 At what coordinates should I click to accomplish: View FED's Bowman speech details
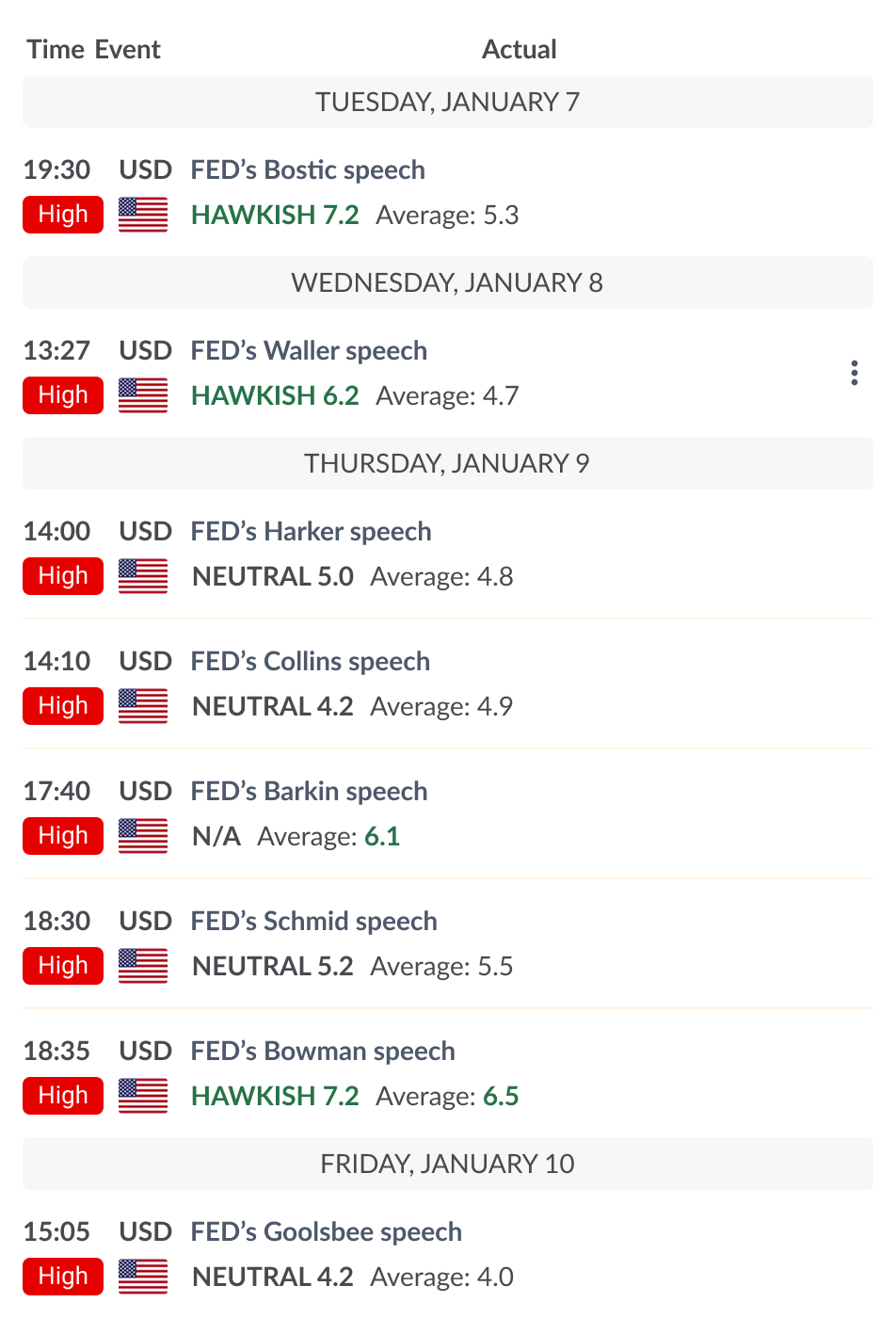coord(323,1052)
